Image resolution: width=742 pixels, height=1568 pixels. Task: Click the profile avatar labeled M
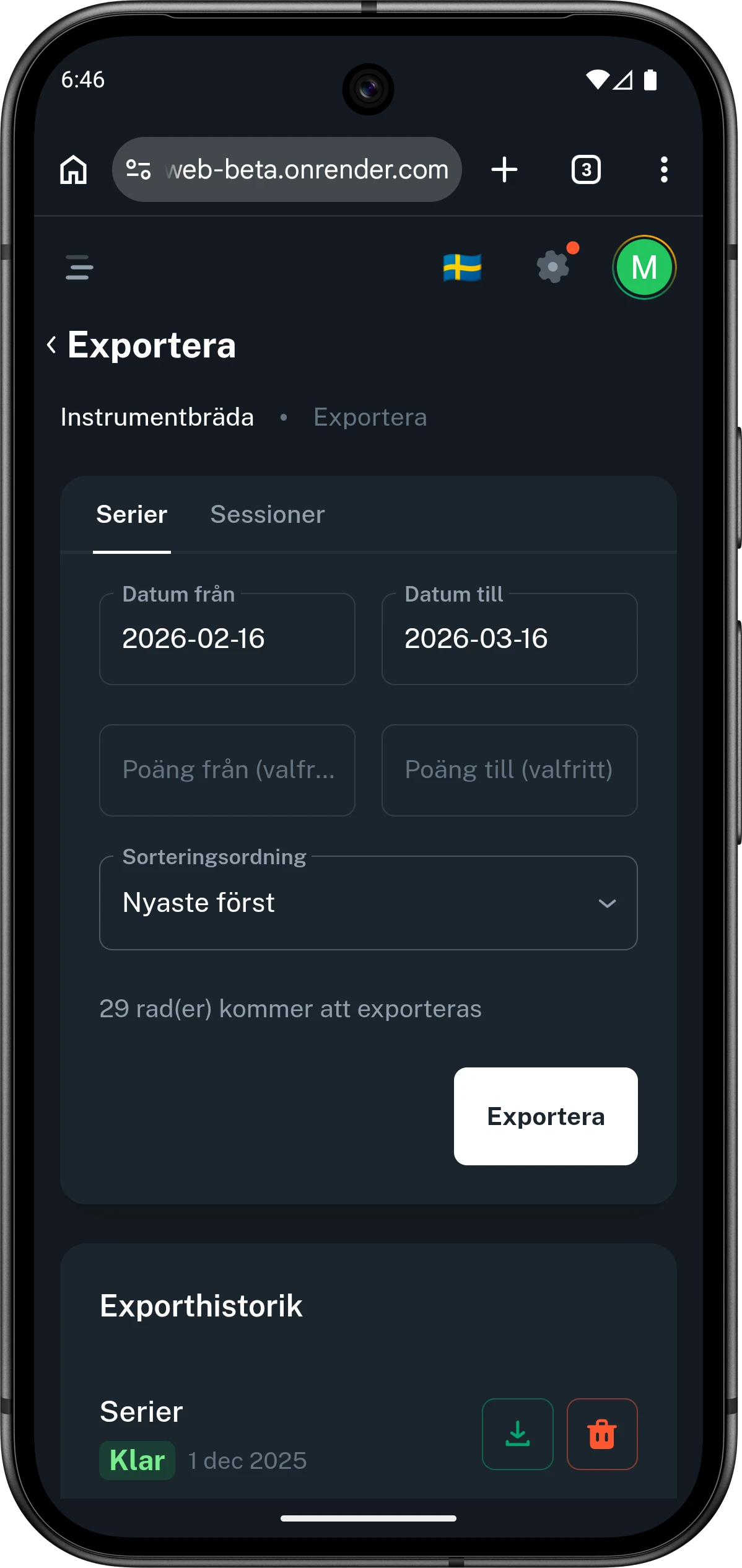pos(644,267)
